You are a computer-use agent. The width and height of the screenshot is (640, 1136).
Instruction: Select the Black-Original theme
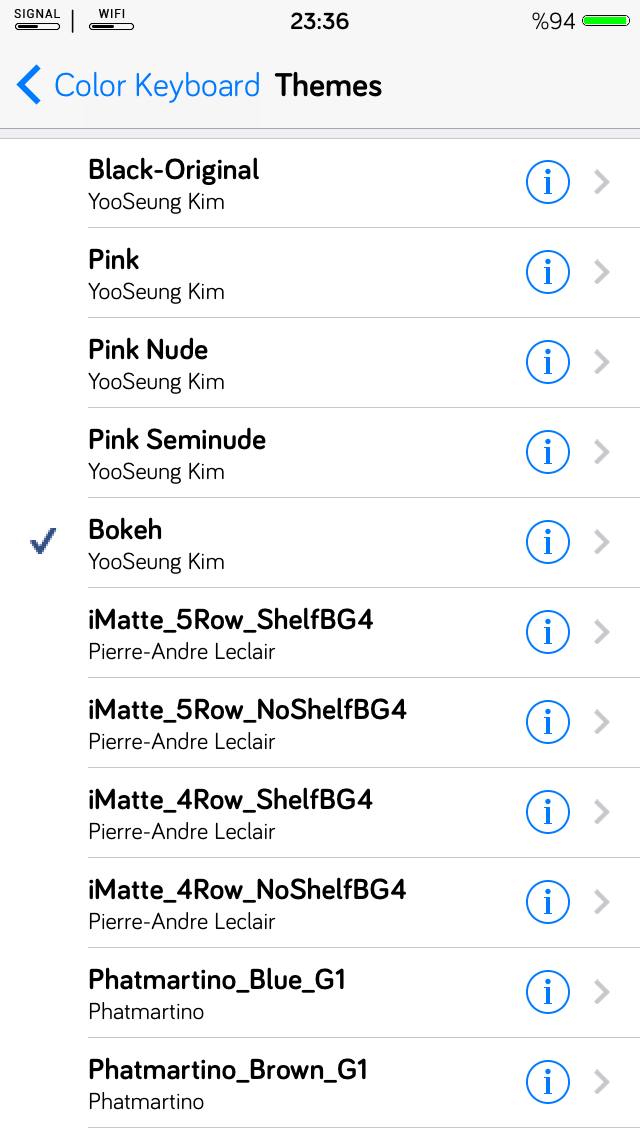coord(320,183)
